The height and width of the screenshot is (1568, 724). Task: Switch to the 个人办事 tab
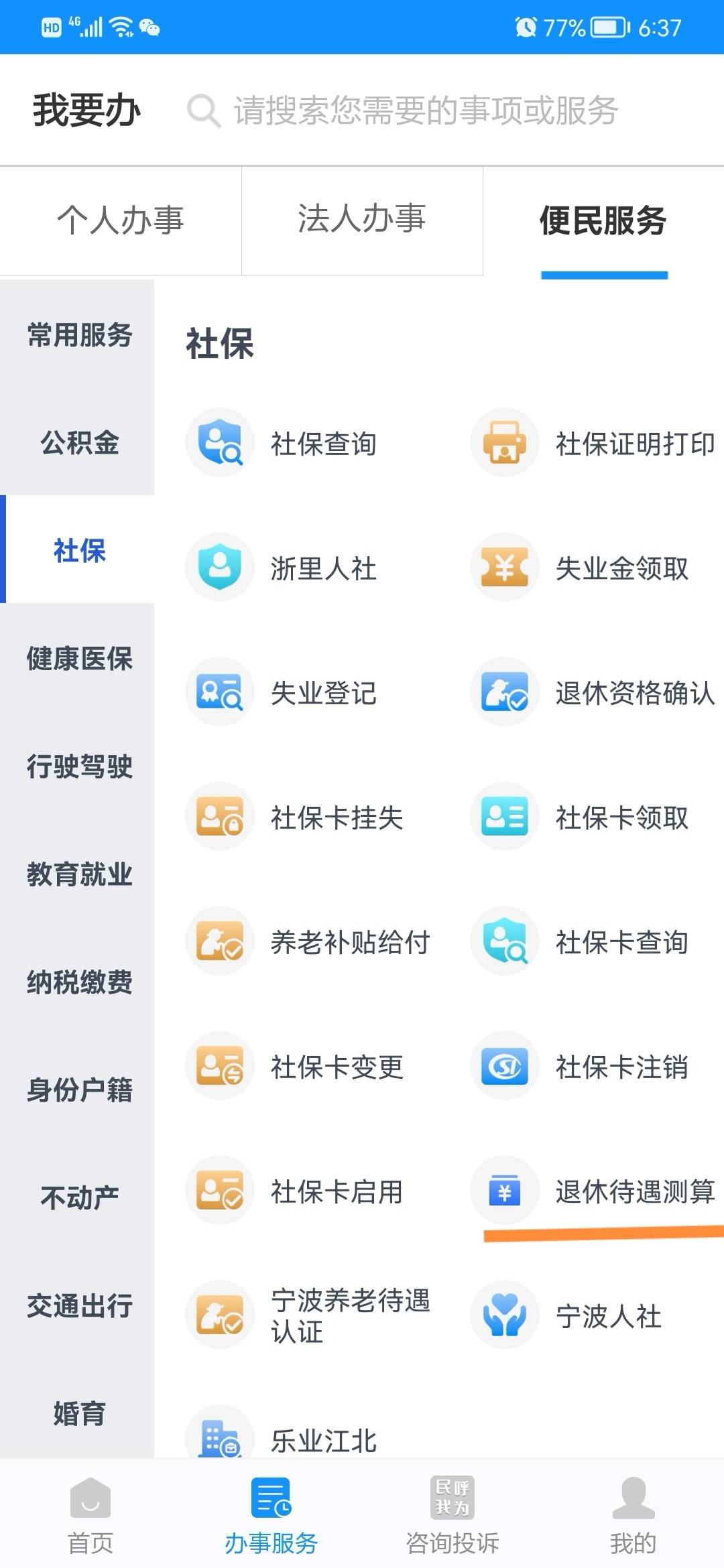click(121, 220)
